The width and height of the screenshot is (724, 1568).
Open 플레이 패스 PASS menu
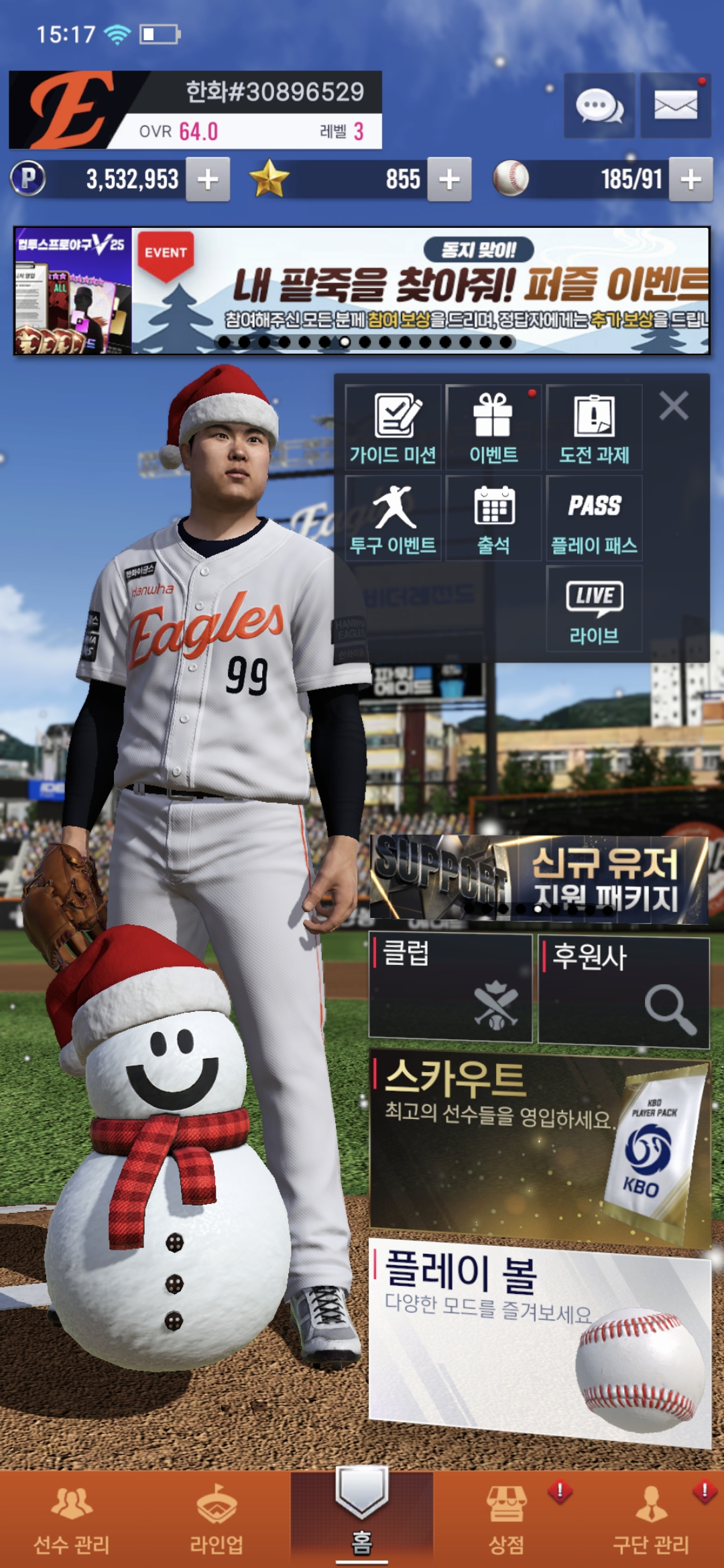click(594, 518)
